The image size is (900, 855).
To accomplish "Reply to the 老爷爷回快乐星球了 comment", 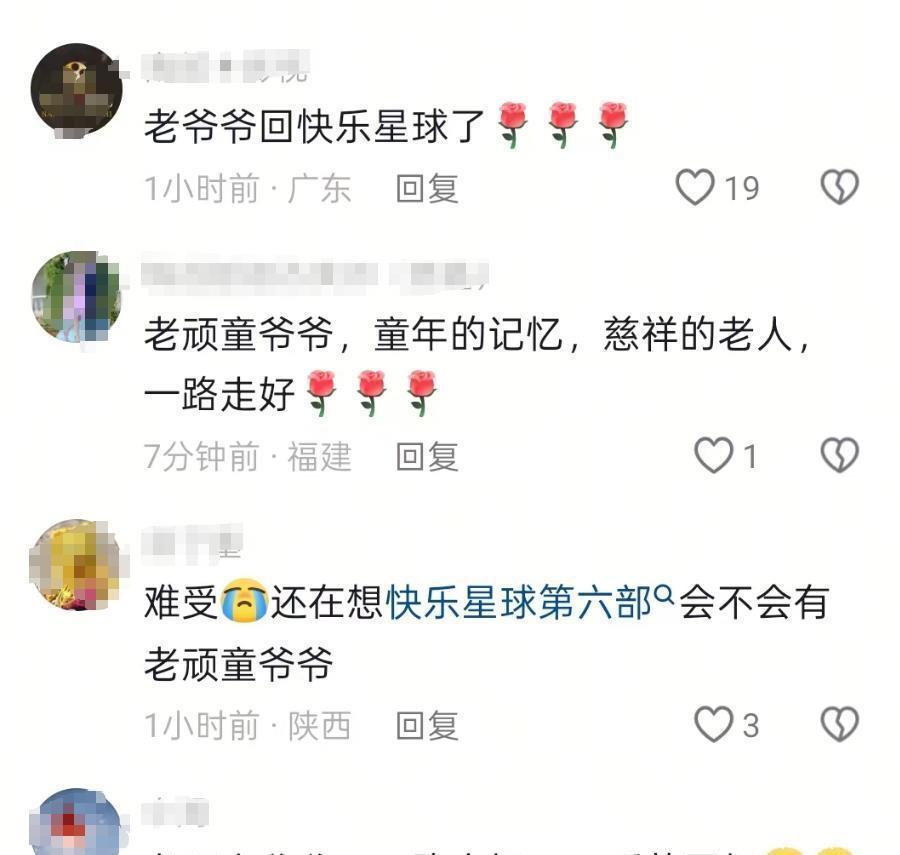I will pos(427,188).
